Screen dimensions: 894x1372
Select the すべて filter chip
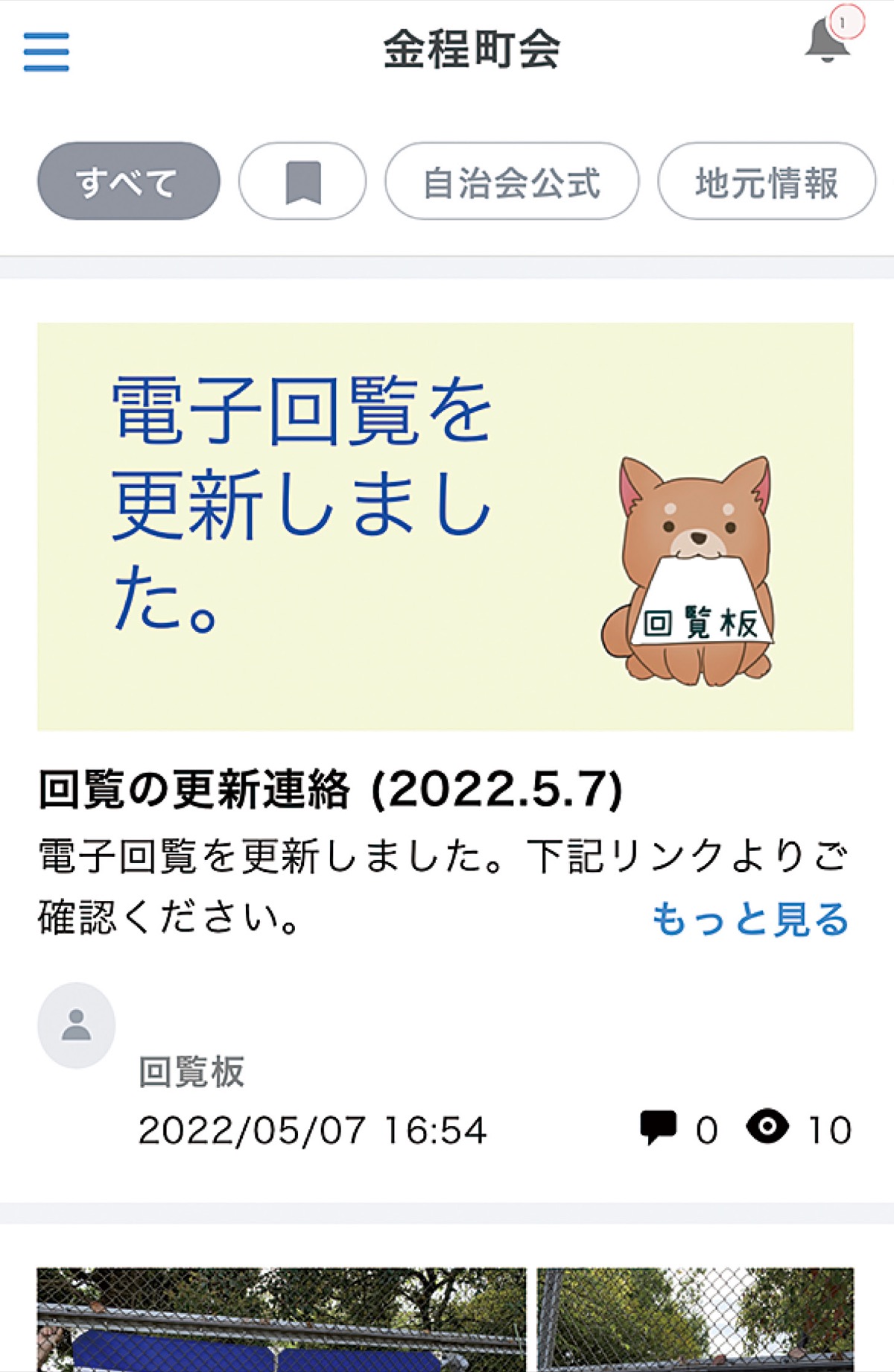point(128,181)
